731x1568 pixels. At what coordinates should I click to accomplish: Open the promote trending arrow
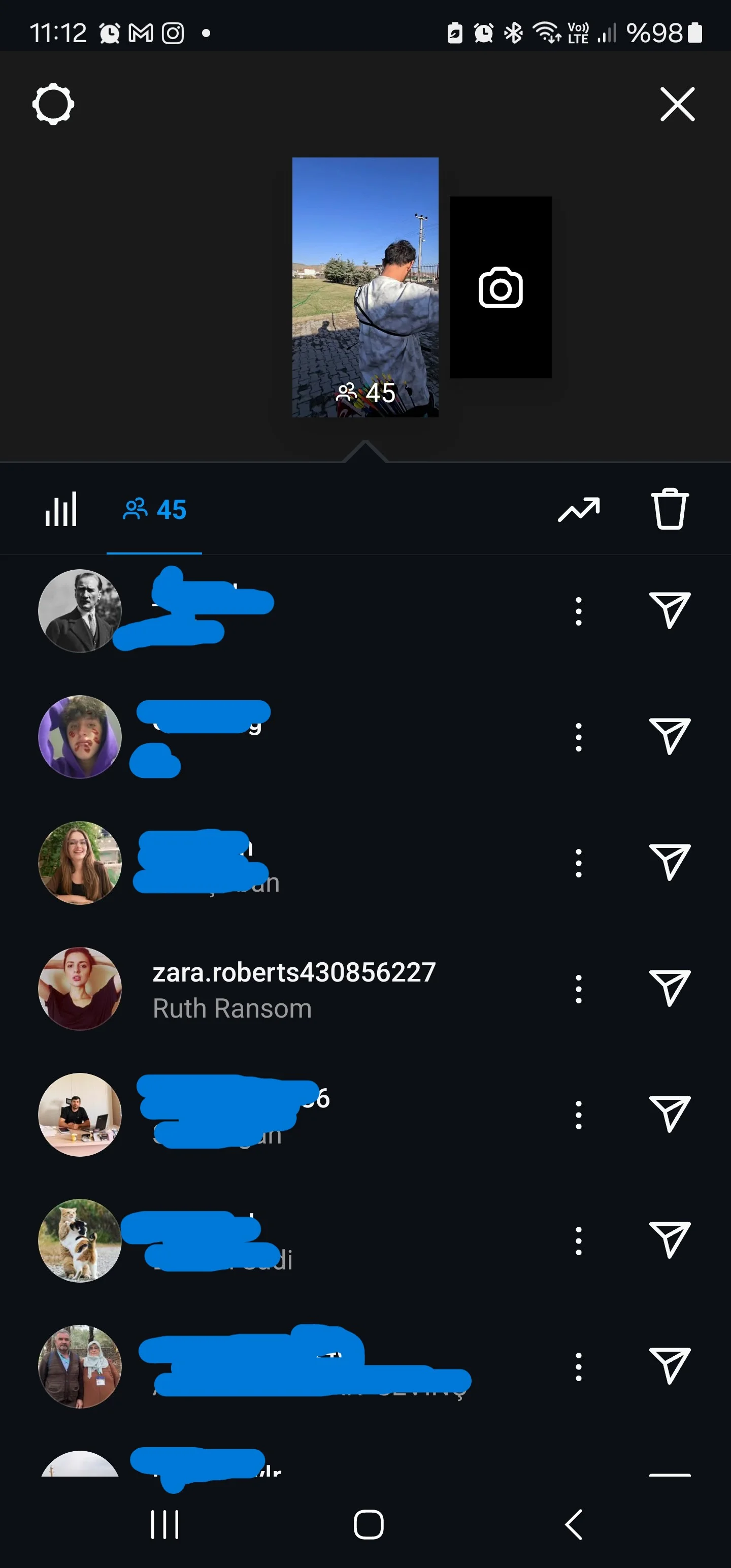(578, 509)
